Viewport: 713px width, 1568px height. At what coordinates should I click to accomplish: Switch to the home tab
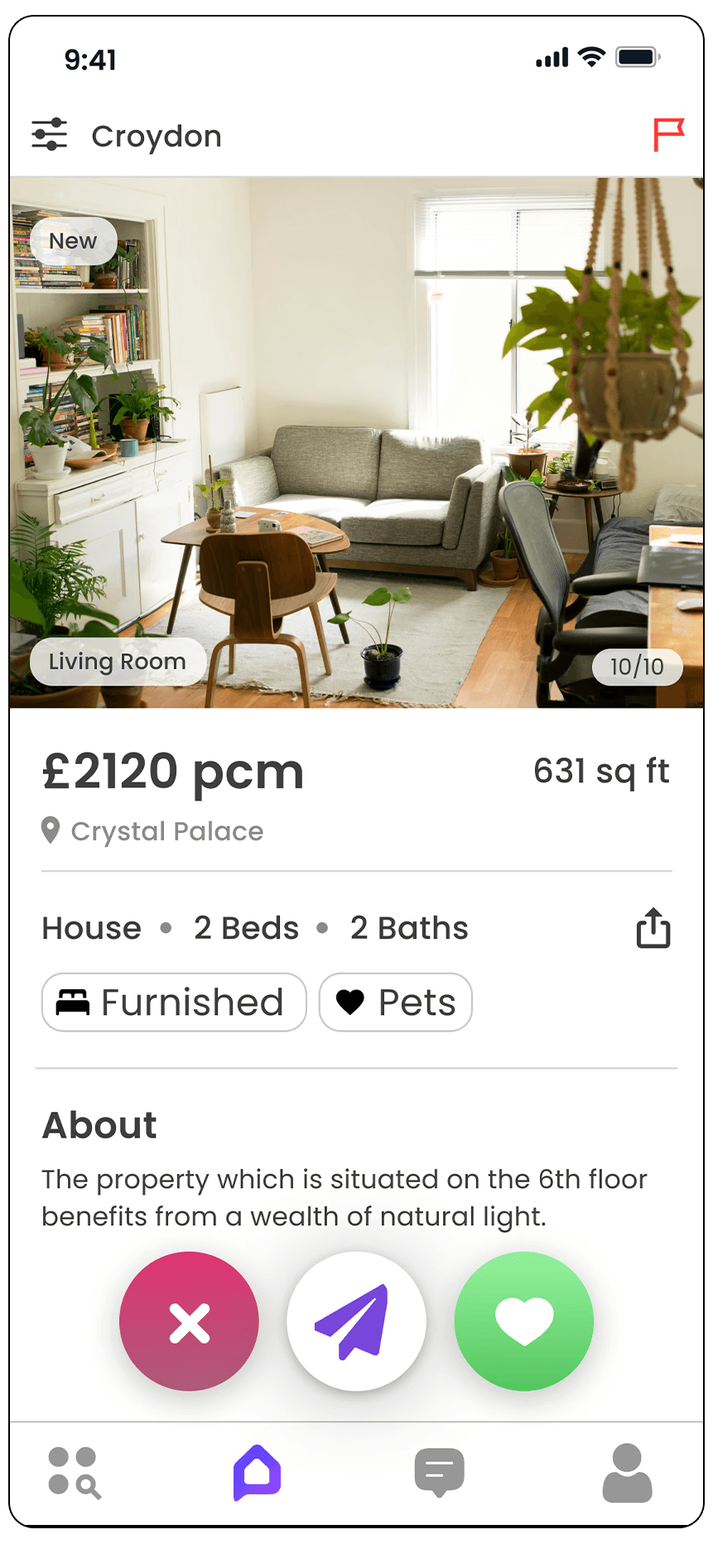pyautogui.click(x=258, y=1472)
